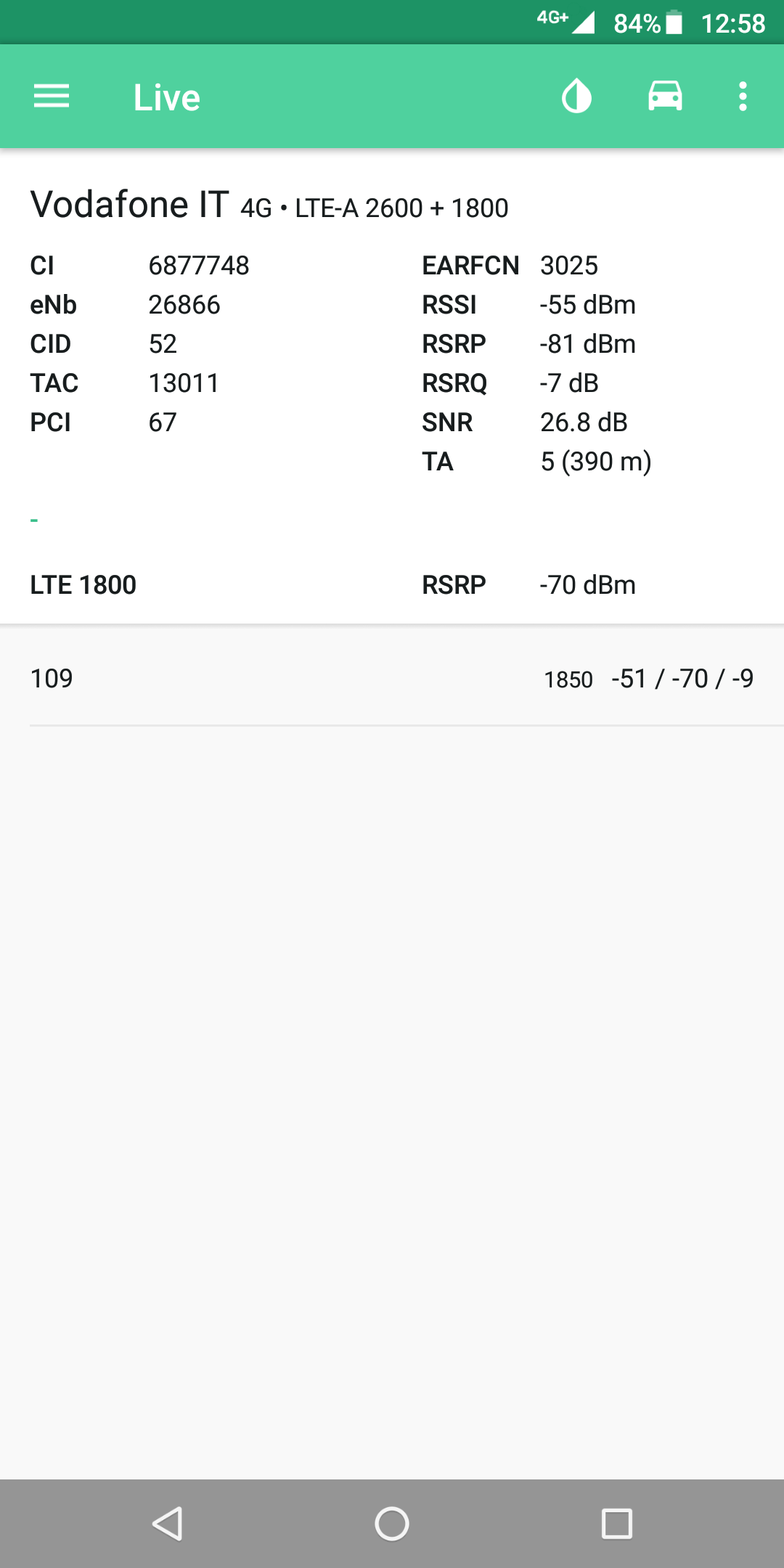This screenshot has width=784, height=1568.
Task: Tap the system home button
Action: point(392,1524)
